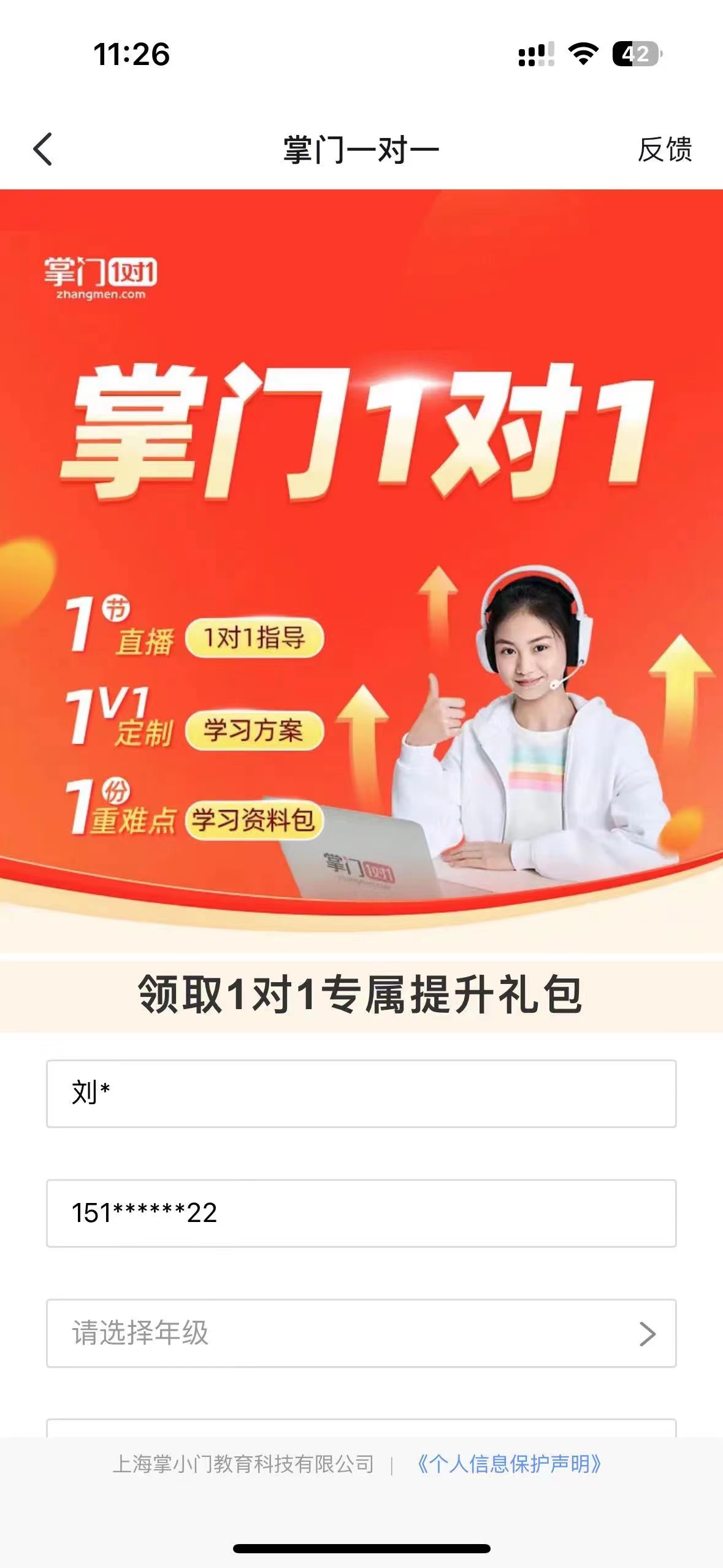Open 反馈 feedback page
This screenshot has width=723, height=1568.
(x=665, y=150)
